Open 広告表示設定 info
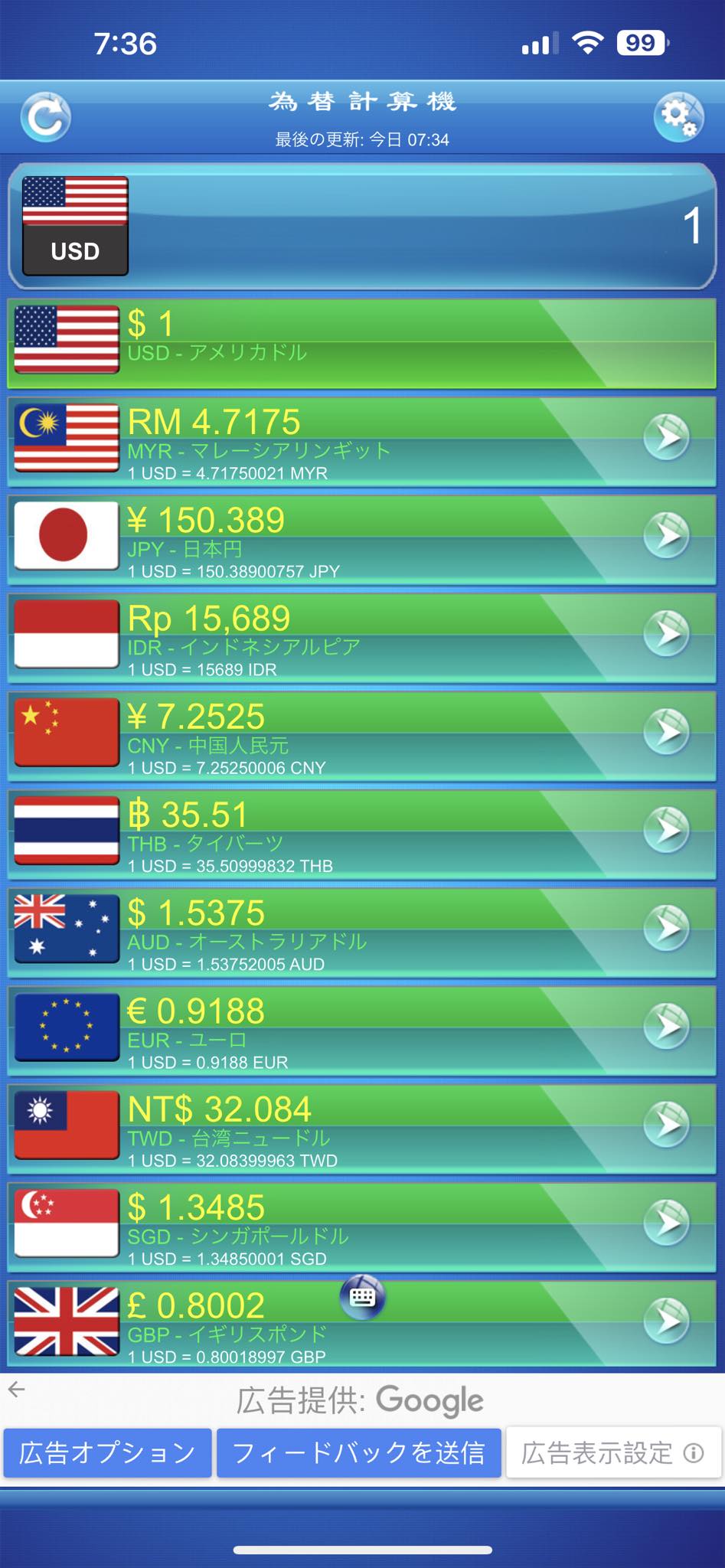The image size is (725, 1568). pos(613,1452)
